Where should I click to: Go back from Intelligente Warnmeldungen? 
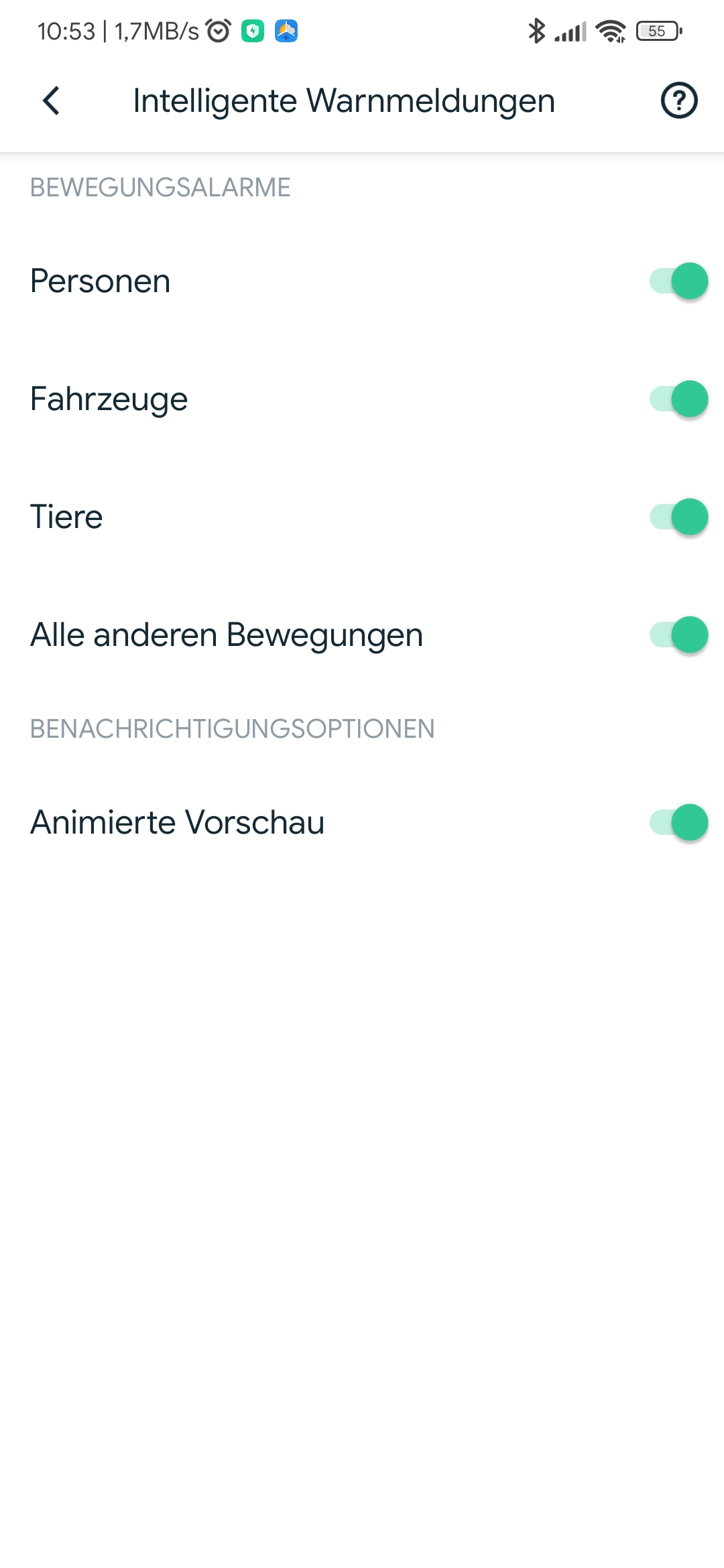coord(52,101)
